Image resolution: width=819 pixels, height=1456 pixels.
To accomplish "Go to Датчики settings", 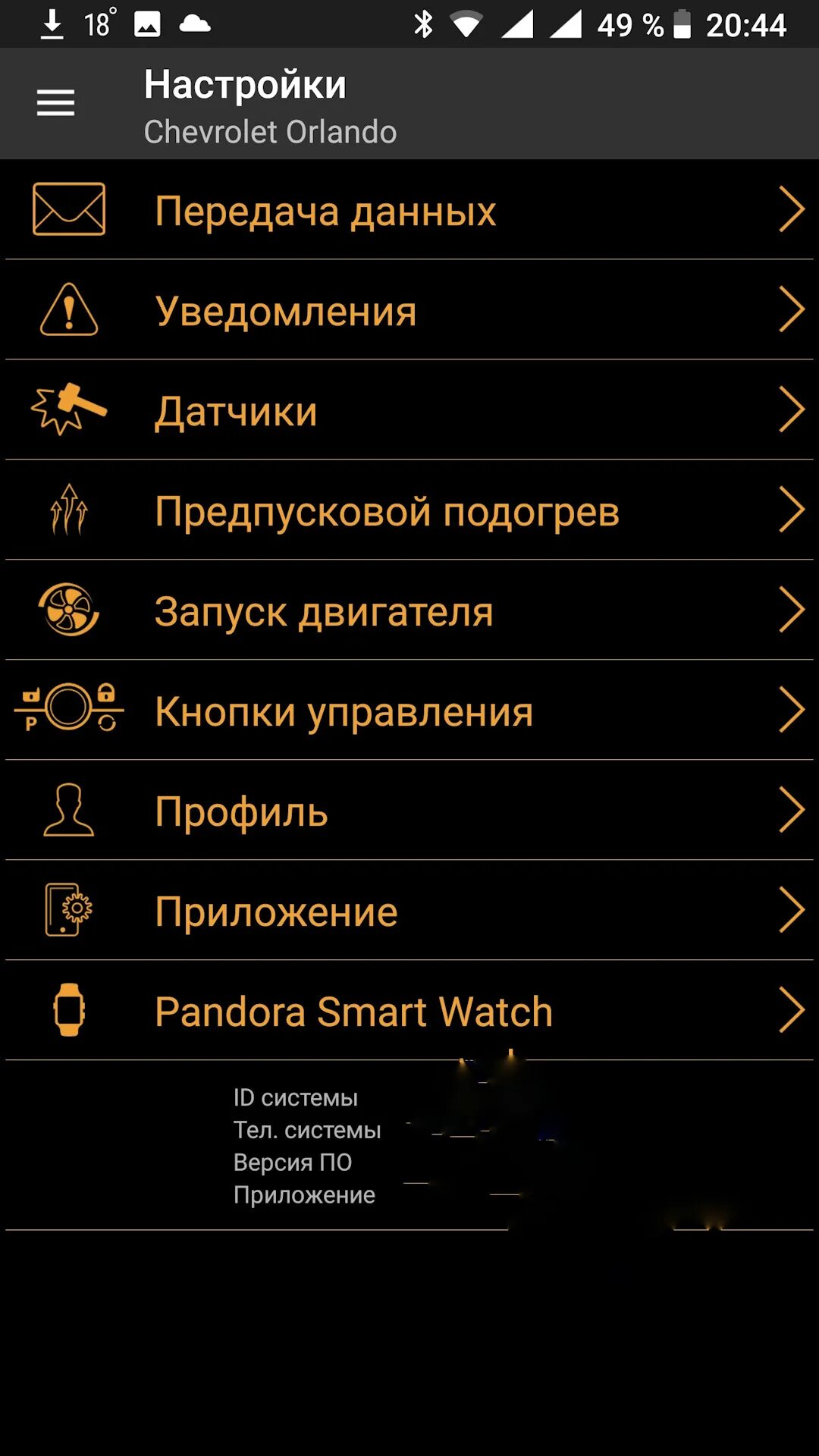I will [409, 410].
